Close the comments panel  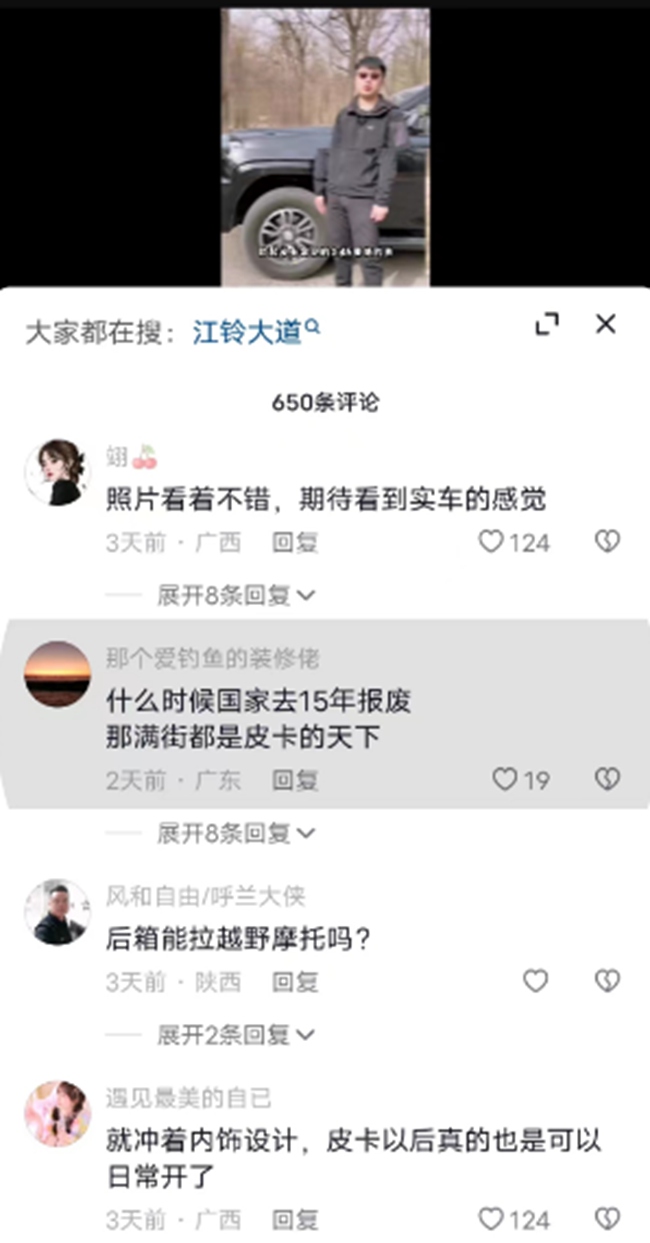[605, 324]
